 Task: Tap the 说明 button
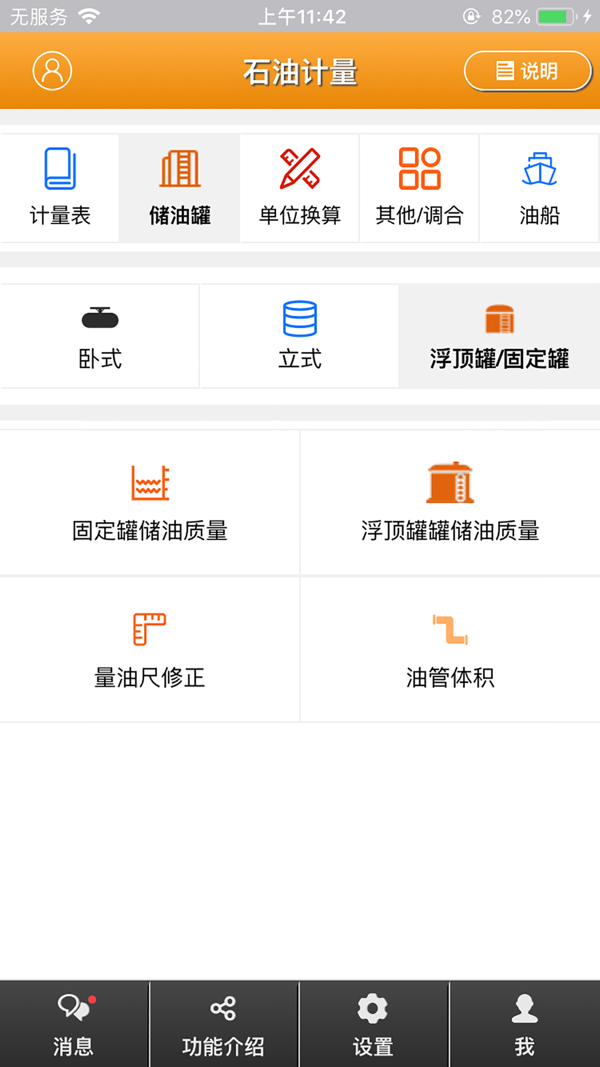528,71
